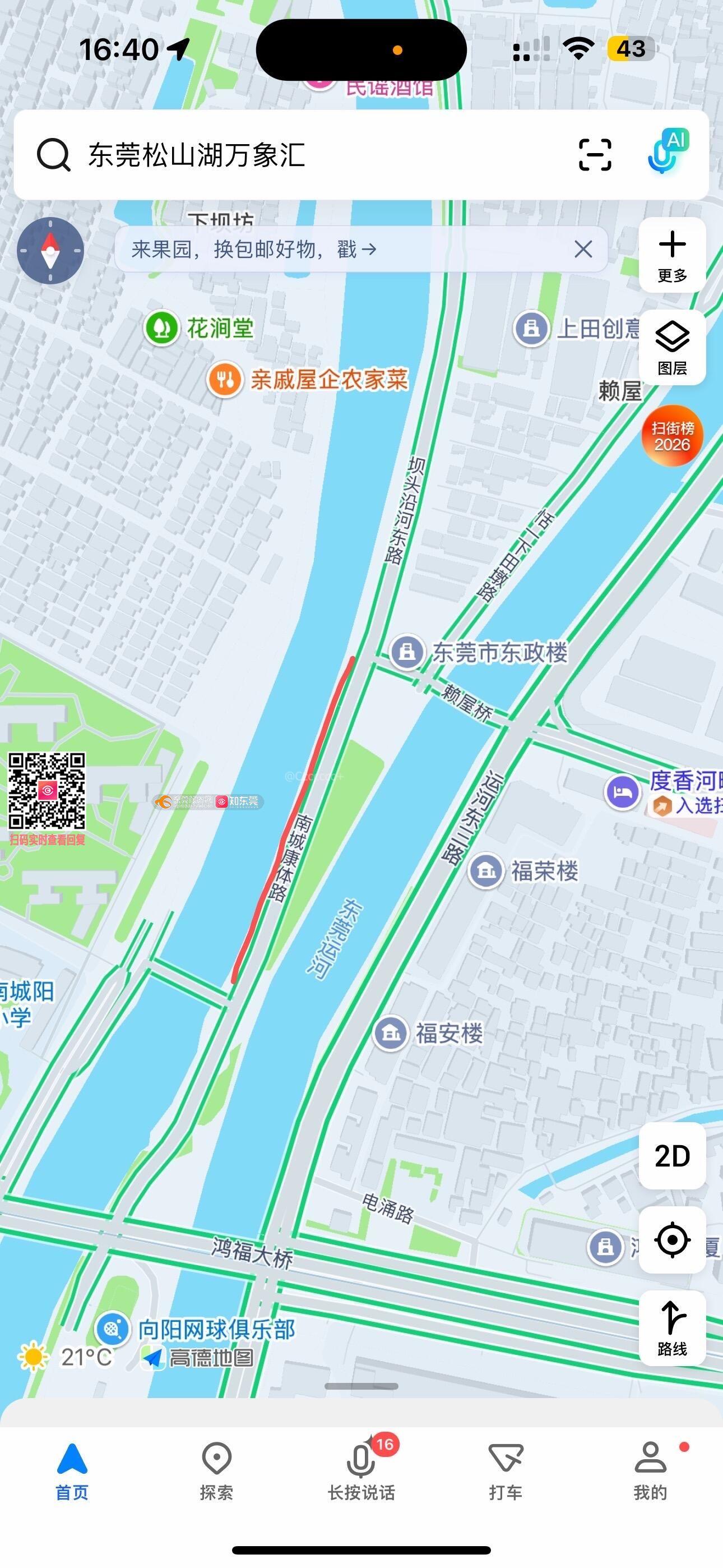Switch to the 打车 tab
This screenshot has width=723, height=1568.
click(x=506, y=1472)
